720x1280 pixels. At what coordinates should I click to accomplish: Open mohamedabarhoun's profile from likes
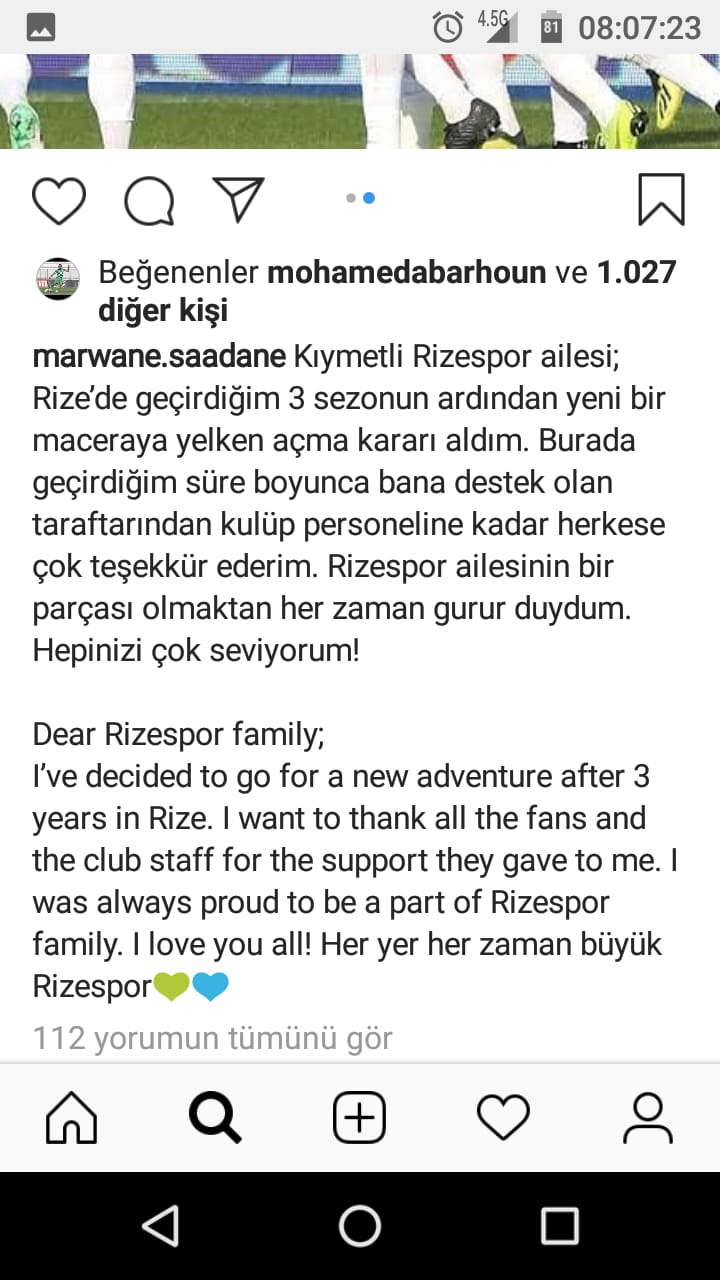pos(407,272)
